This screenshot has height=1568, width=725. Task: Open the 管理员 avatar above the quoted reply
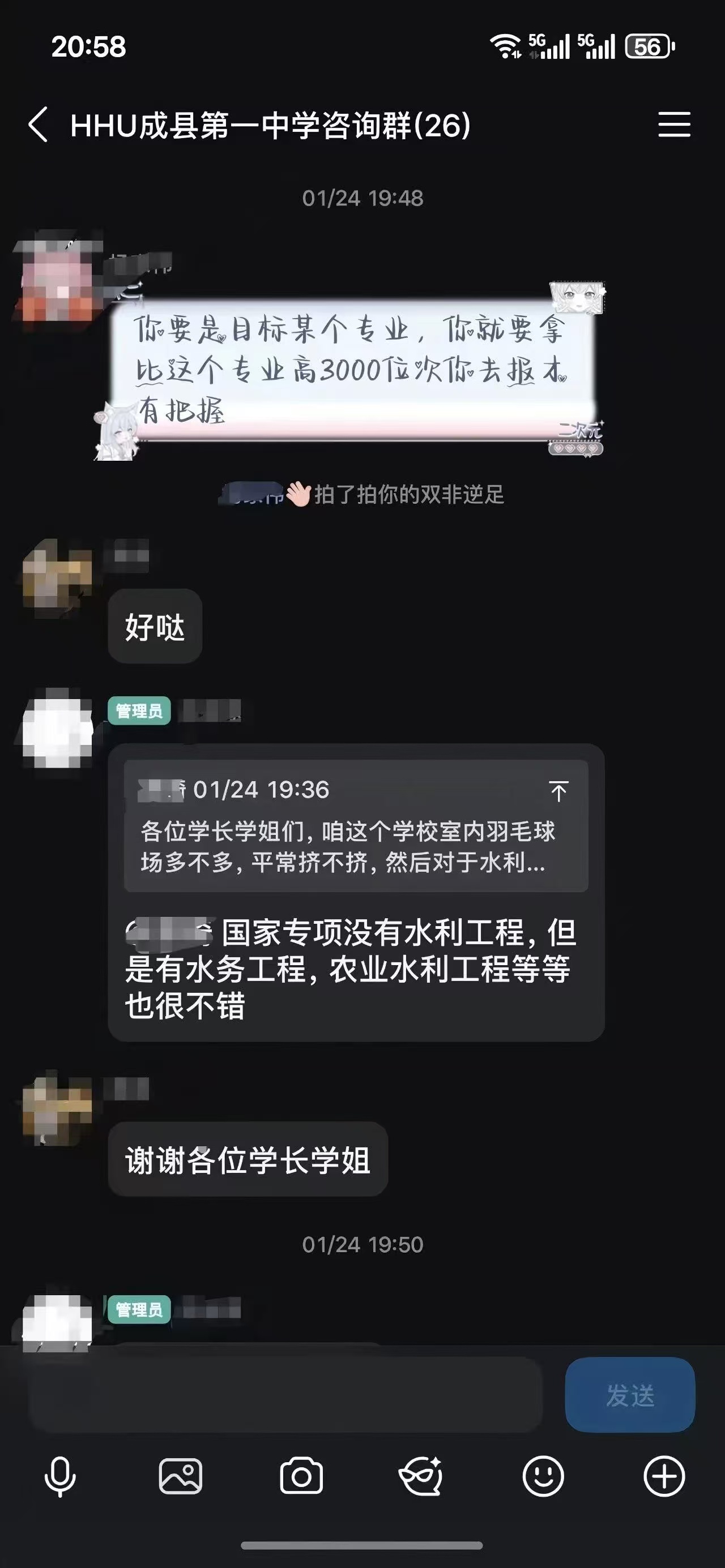click(57, 728)
